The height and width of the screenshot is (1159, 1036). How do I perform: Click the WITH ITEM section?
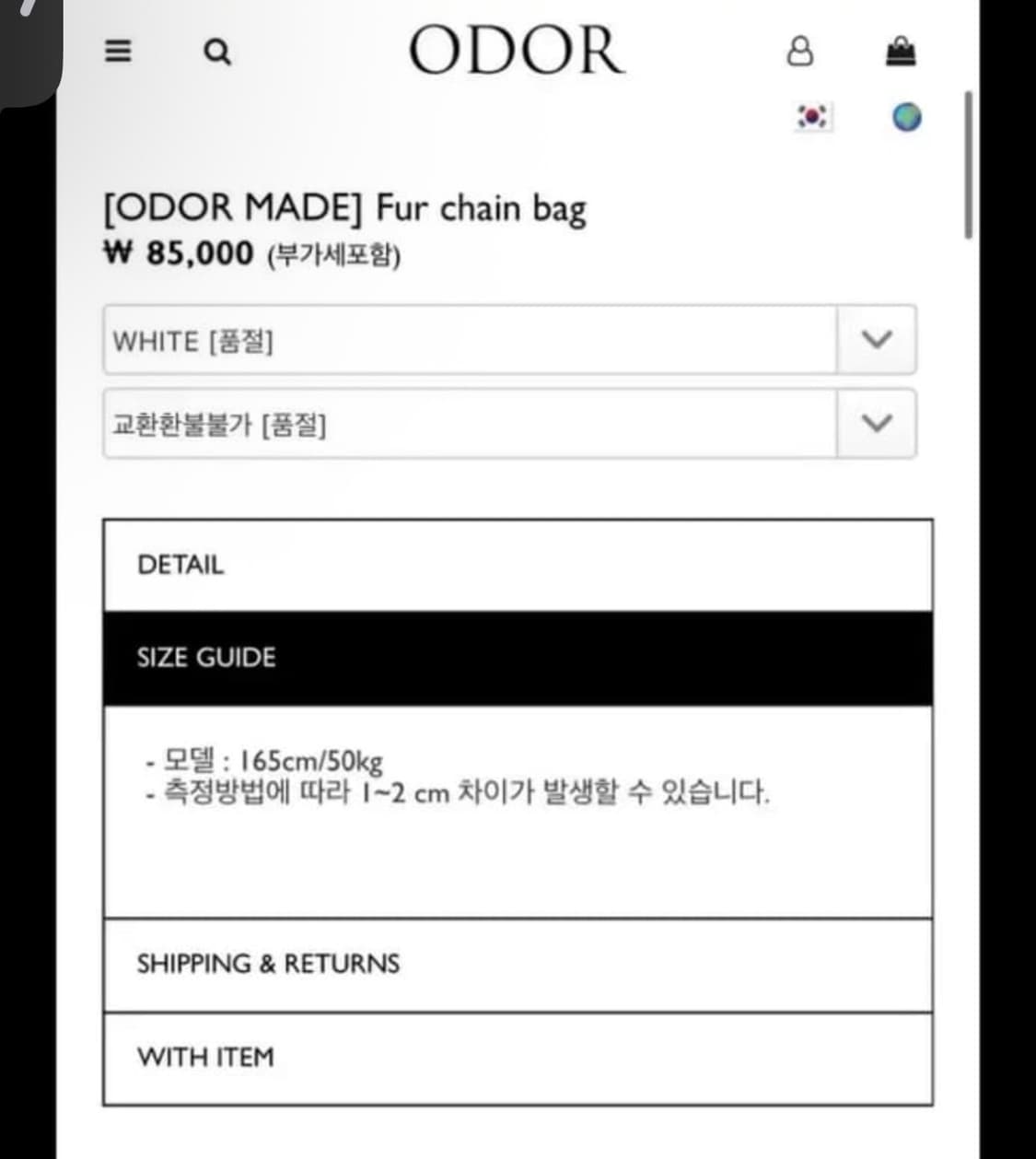coord(518,1057)
